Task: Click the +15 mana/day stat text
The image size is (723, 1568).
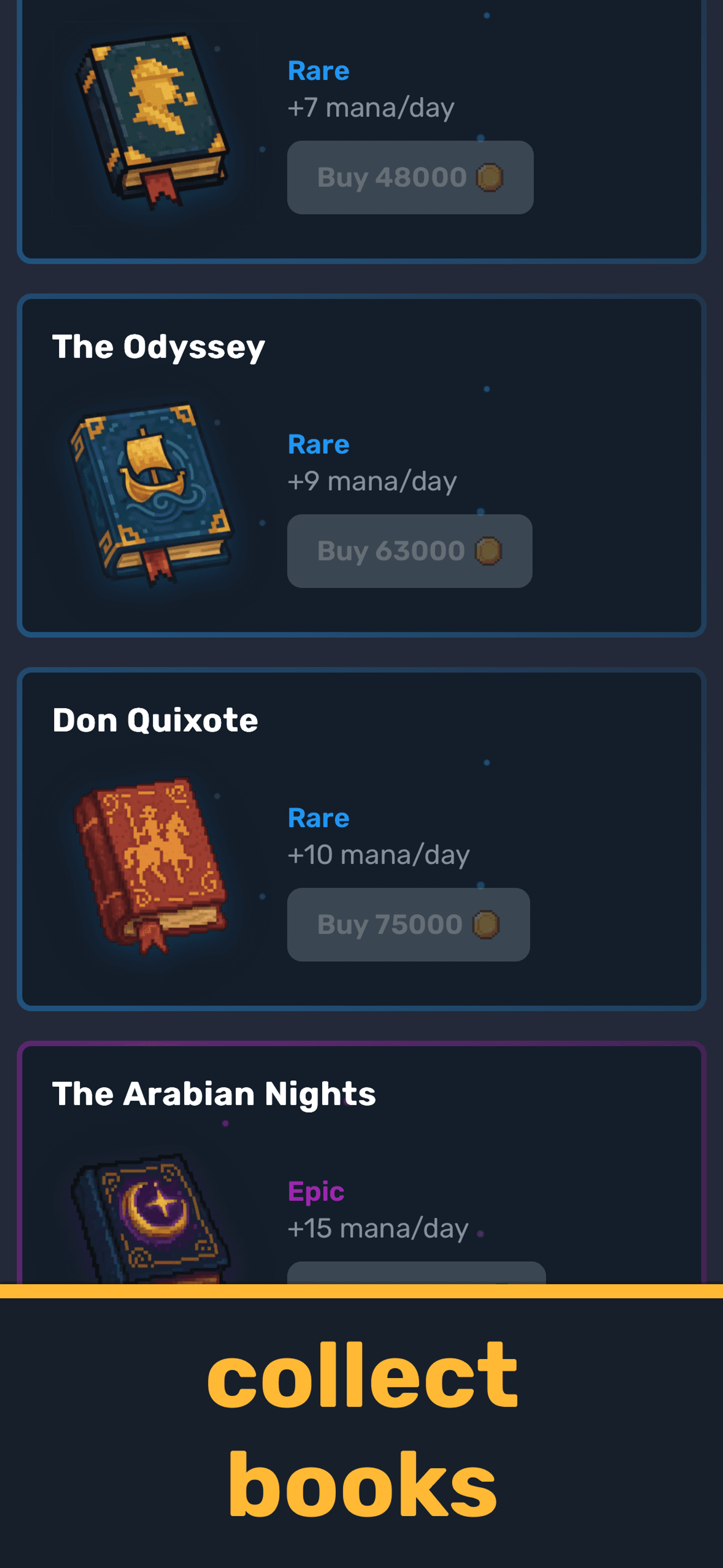Action: point(377,1229)
